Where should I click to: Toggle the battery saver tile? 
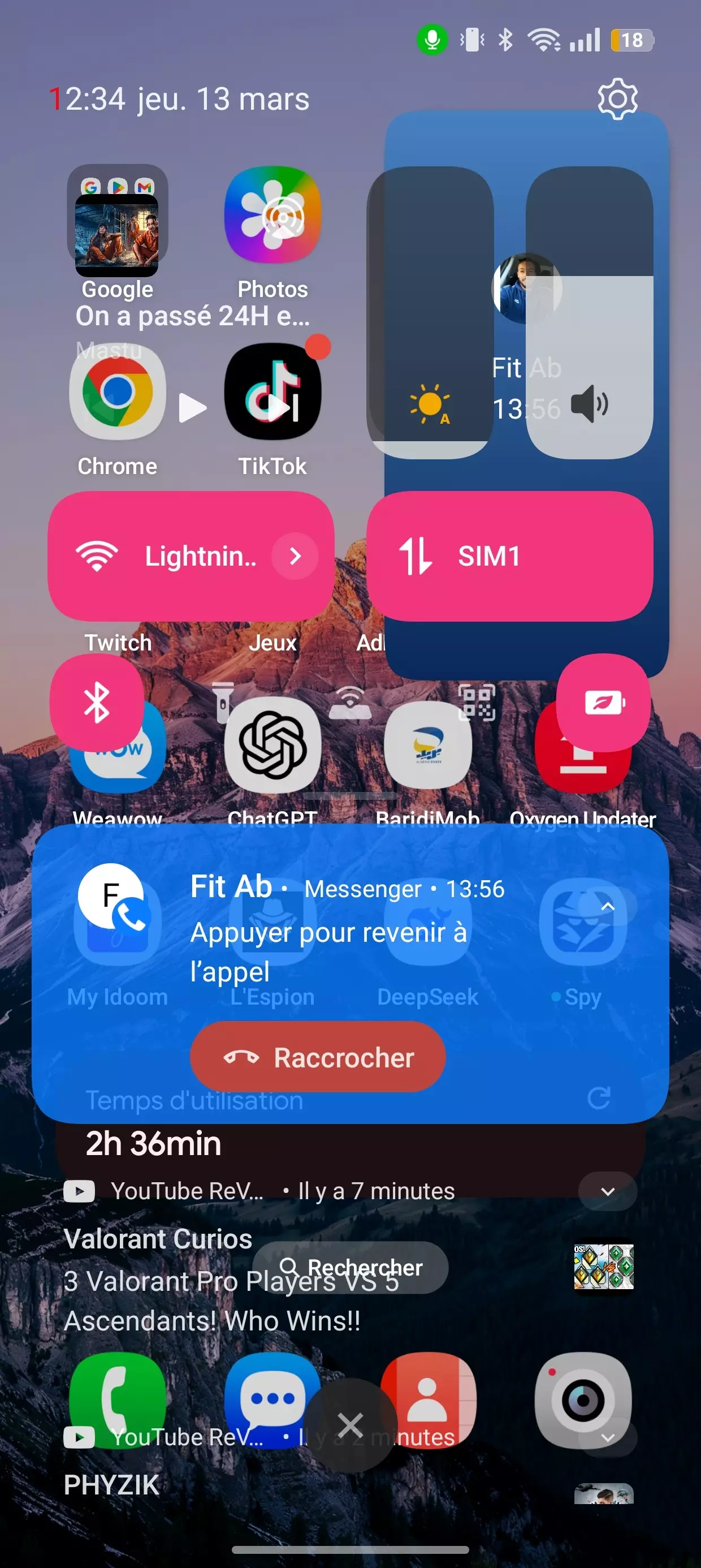coord(604,703)
